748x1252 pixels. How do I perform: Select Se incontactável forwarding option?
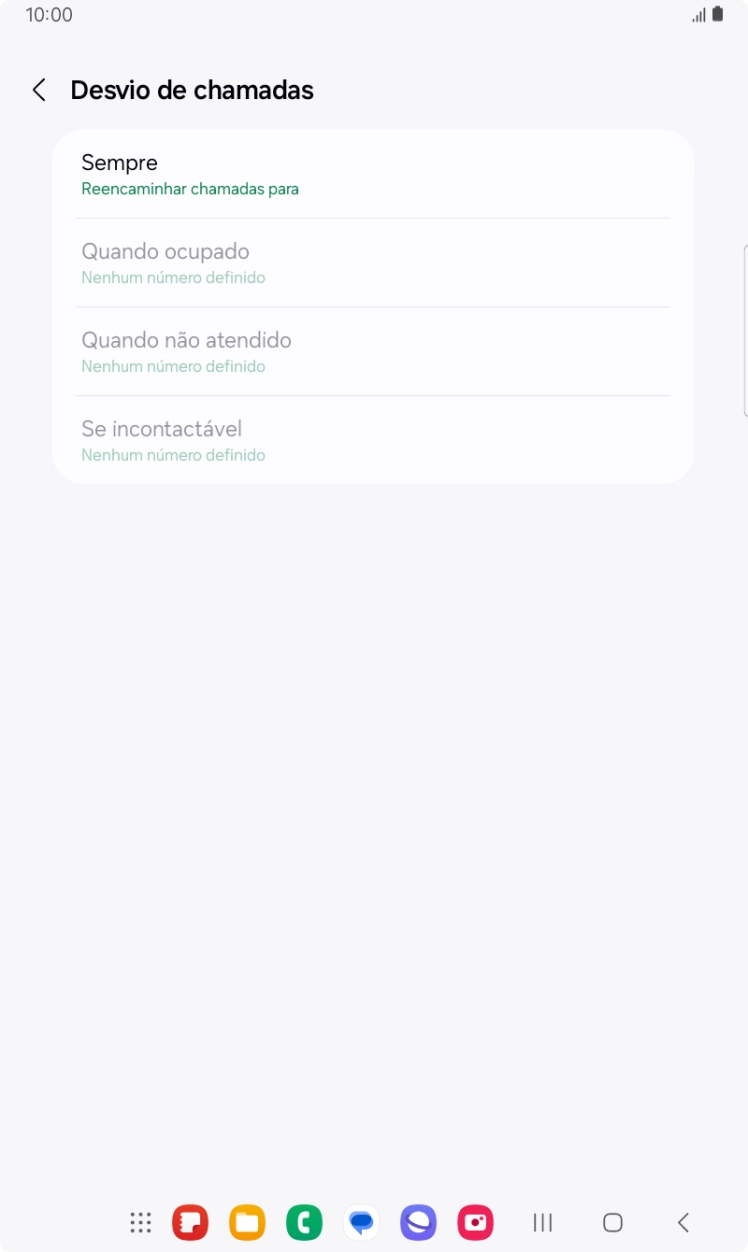pos(373,440)
